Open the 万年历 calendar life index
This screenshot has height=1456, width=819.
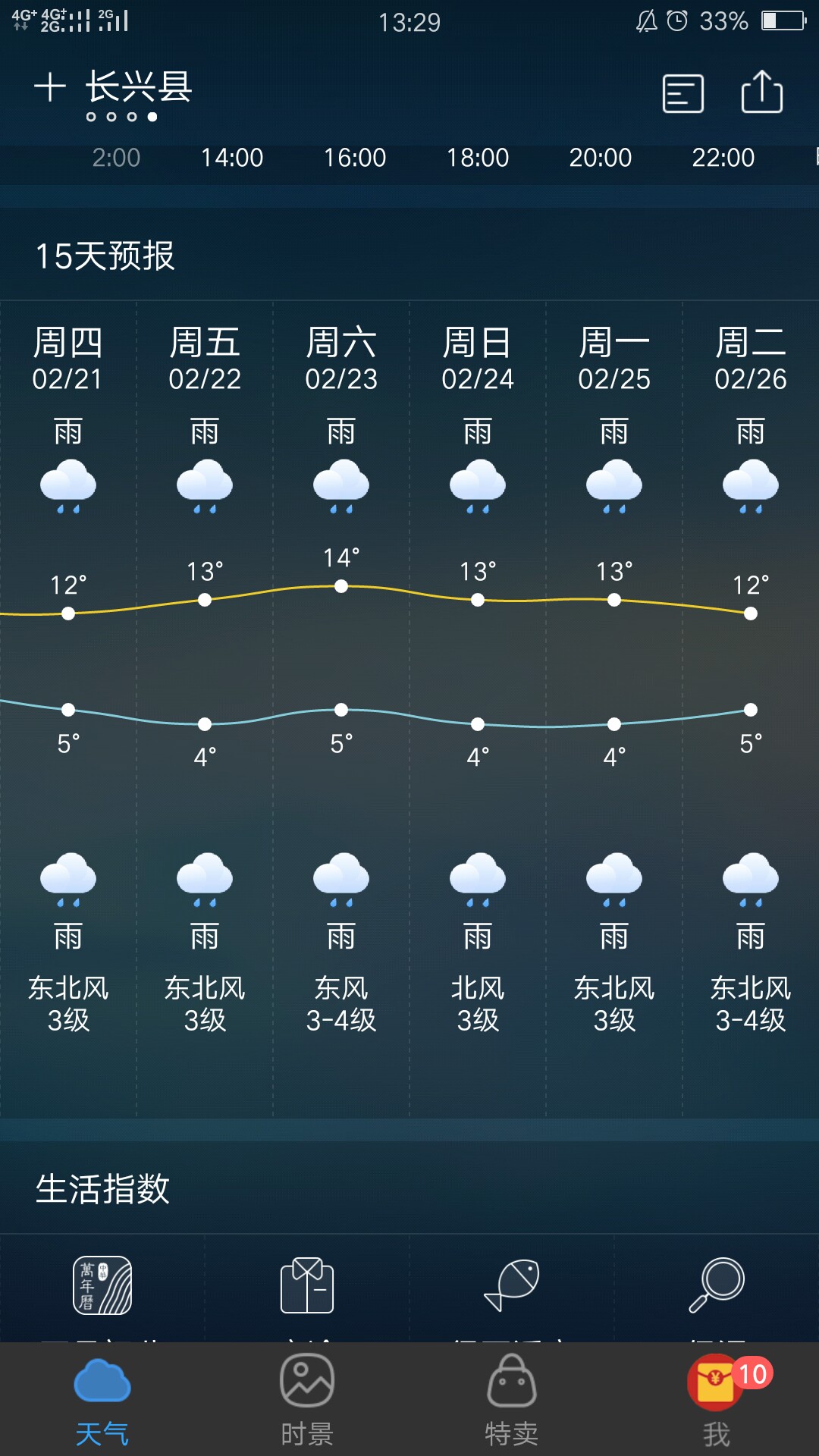(x=102, y=1285)
